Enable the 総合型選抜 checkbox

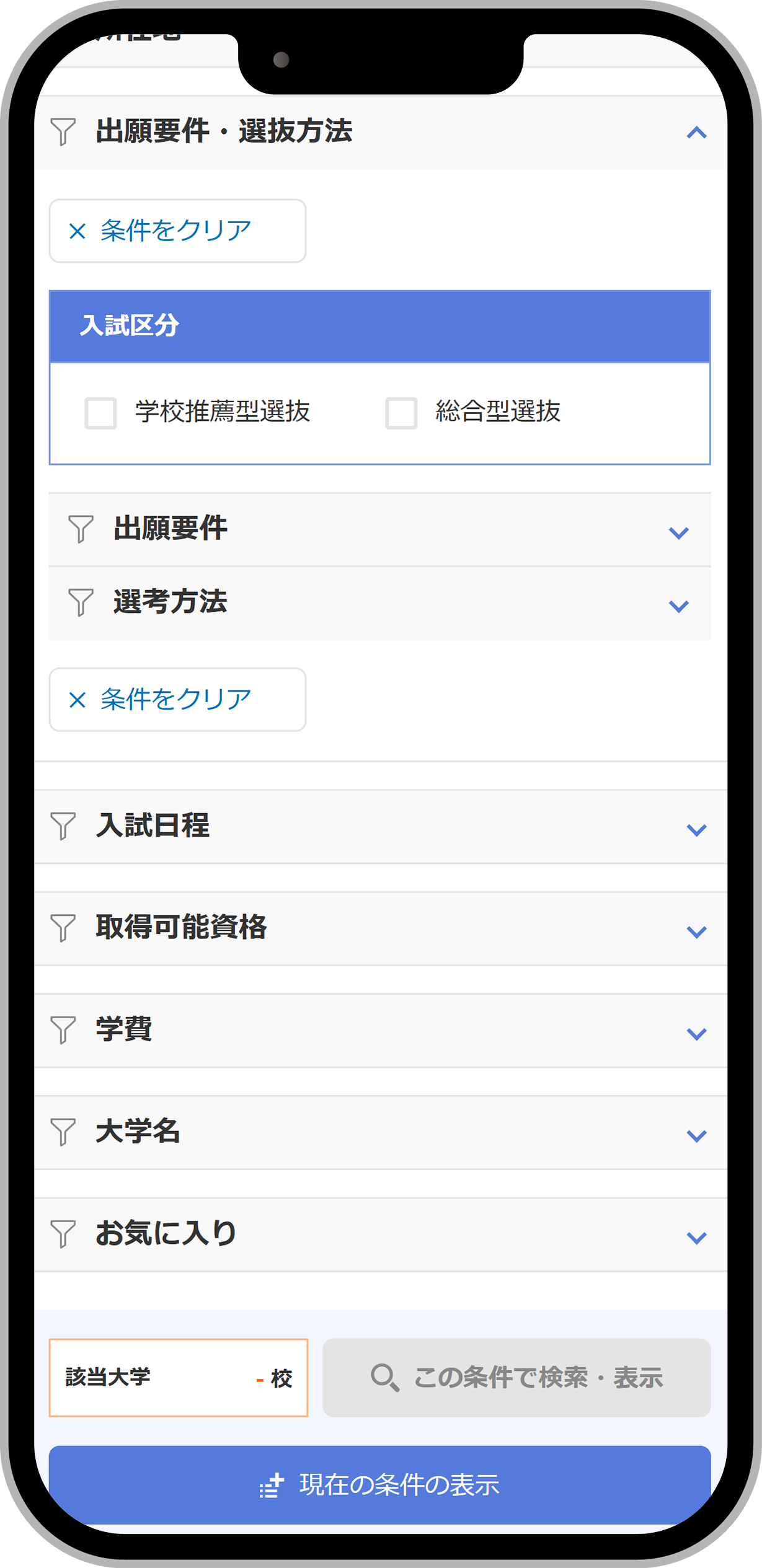(x=400, y=412)
